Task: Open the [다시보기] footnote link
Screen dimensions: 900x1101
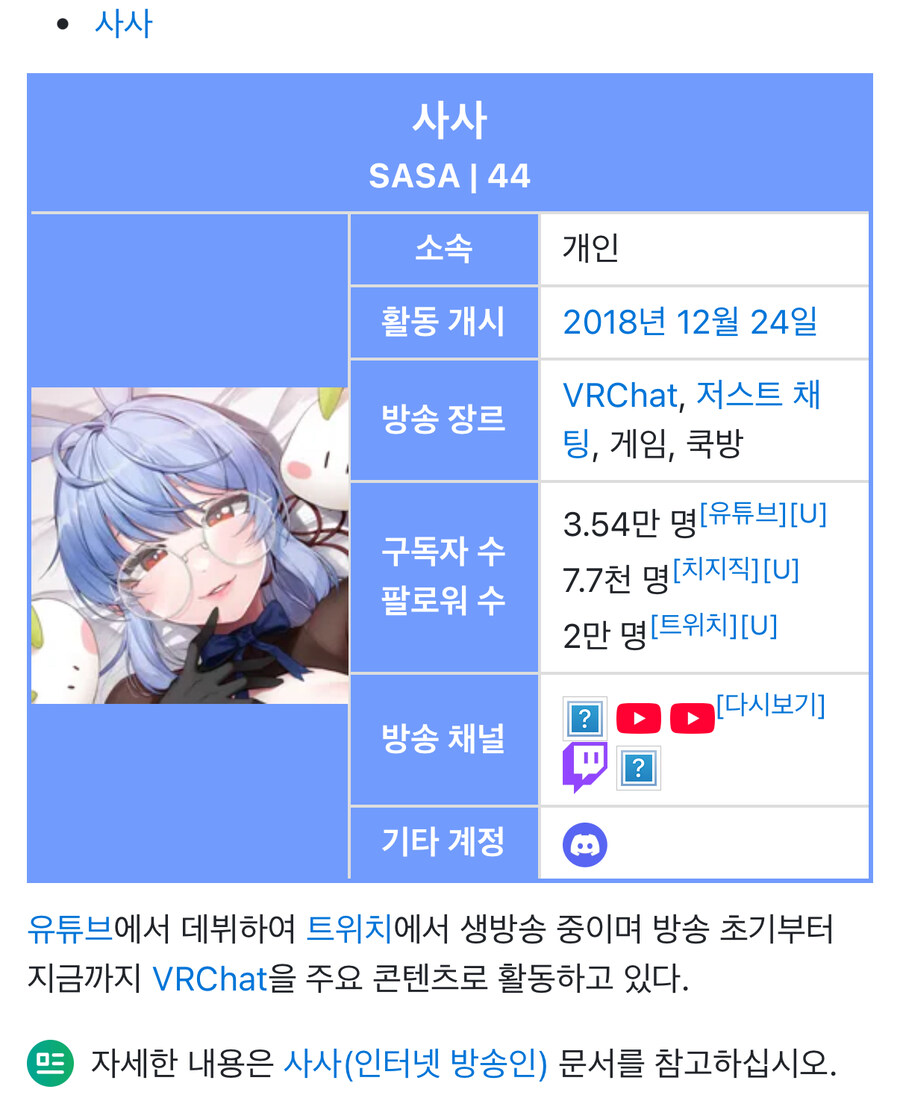Action: (x=770, y=705)
